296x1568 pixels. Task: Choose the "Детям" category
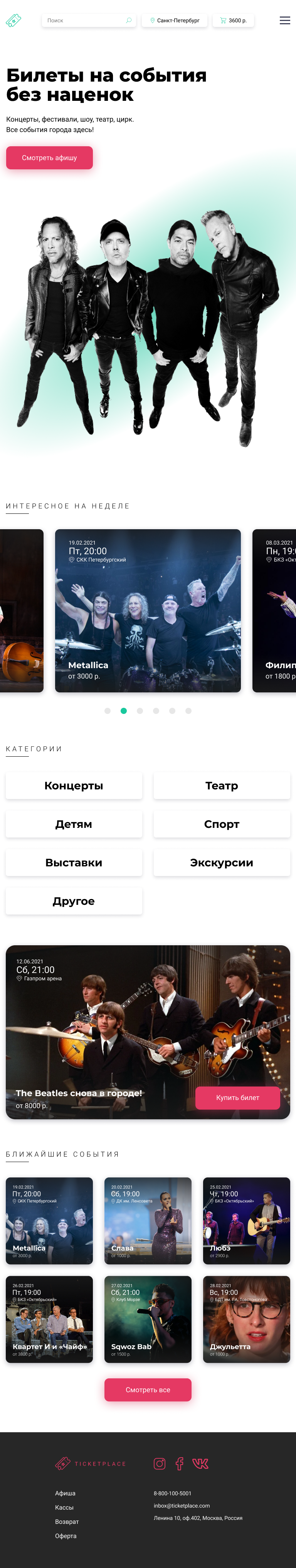tap(74, 824)
